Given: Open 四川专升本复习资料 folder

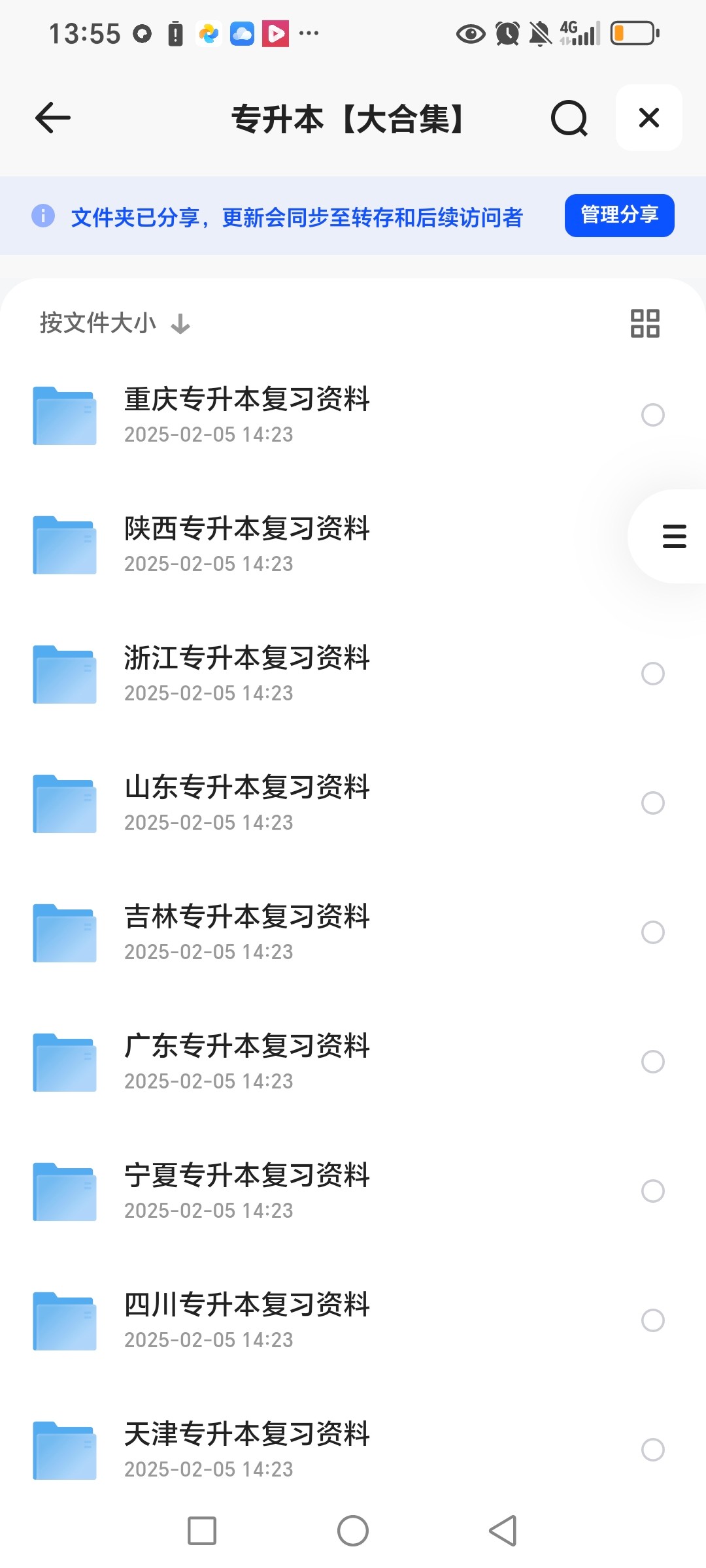Looking at the screenshot, I should pos(353,1320).
